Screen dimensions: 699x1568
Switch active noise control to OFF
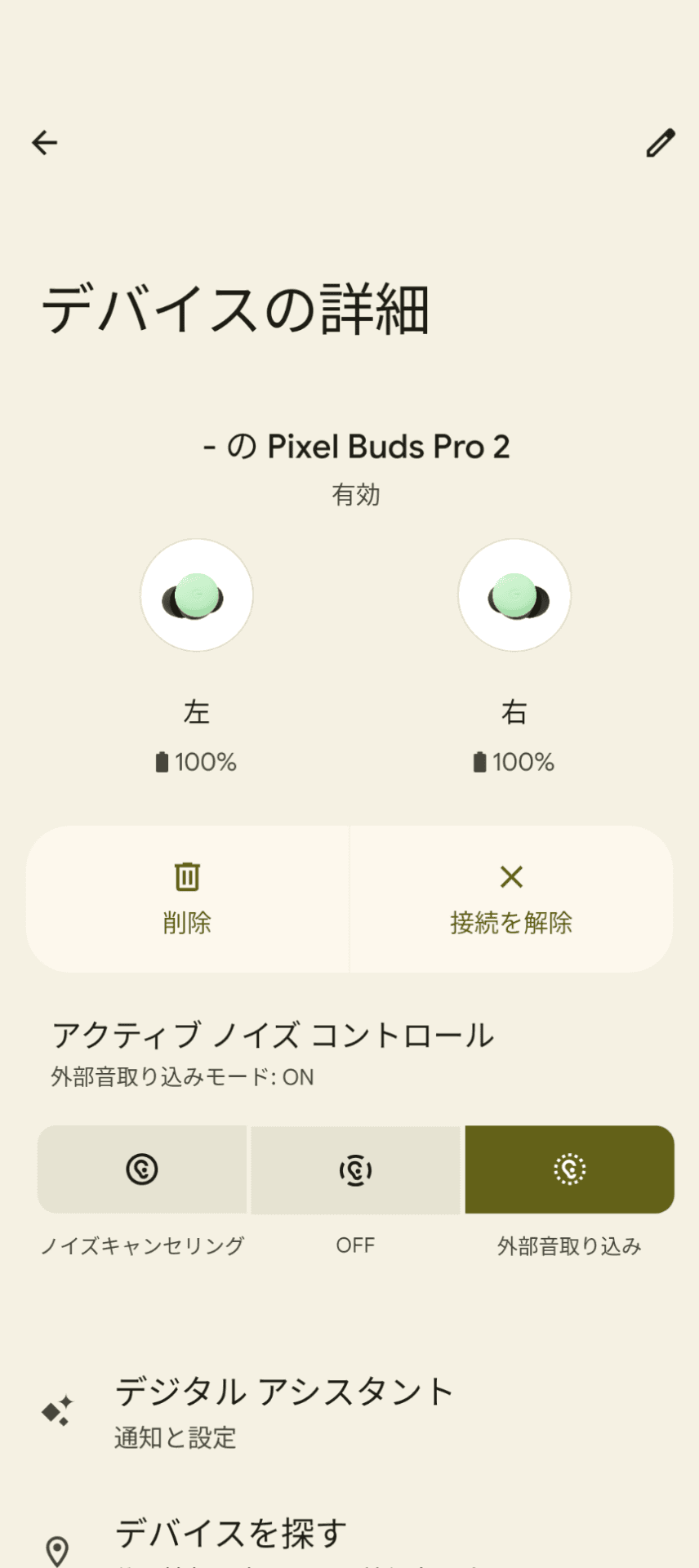click(356, 1169)
